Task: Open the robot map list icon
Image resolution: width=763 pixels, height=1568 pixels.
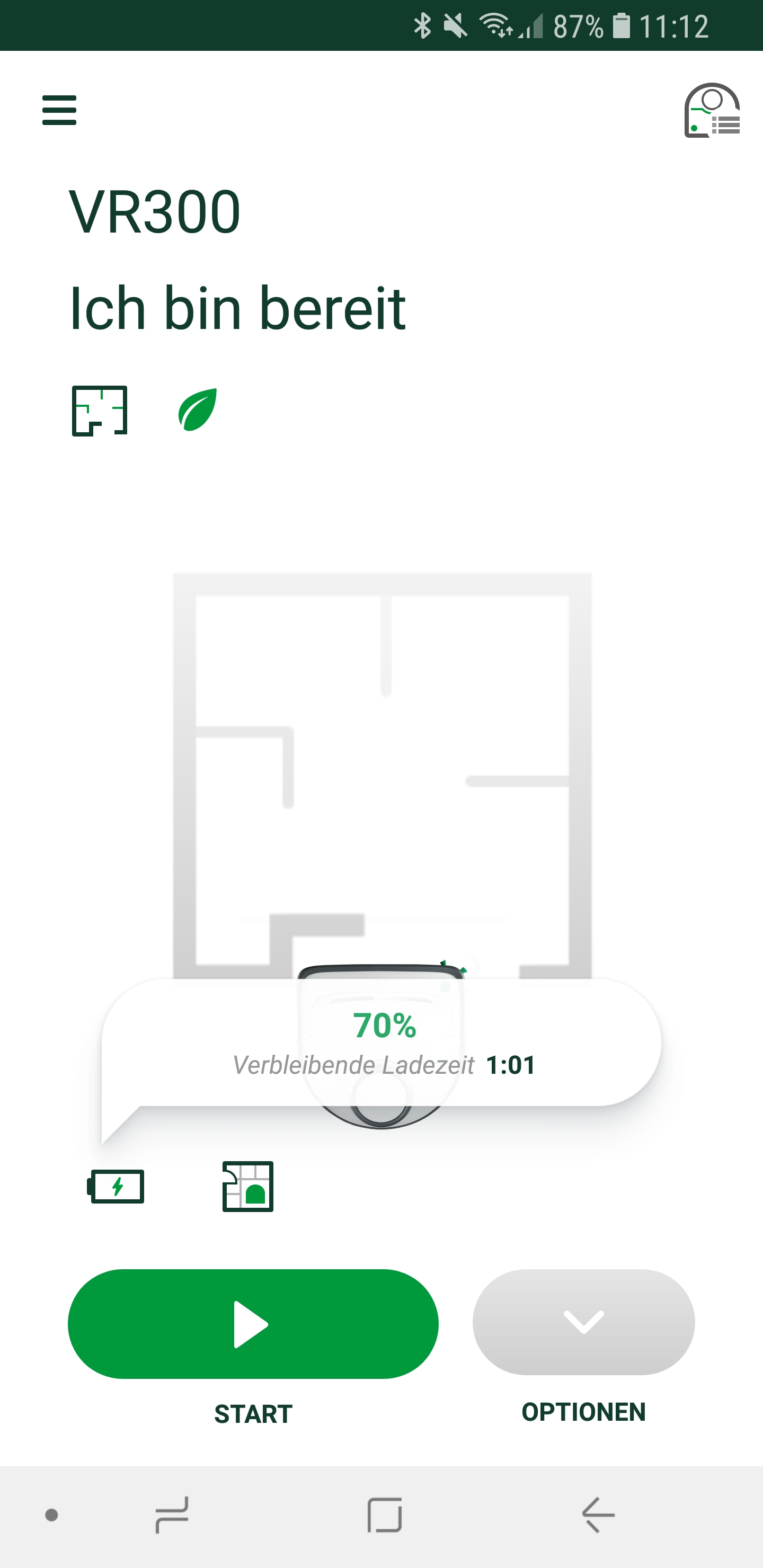Action: pyautogui.click(x=711, y=111)
